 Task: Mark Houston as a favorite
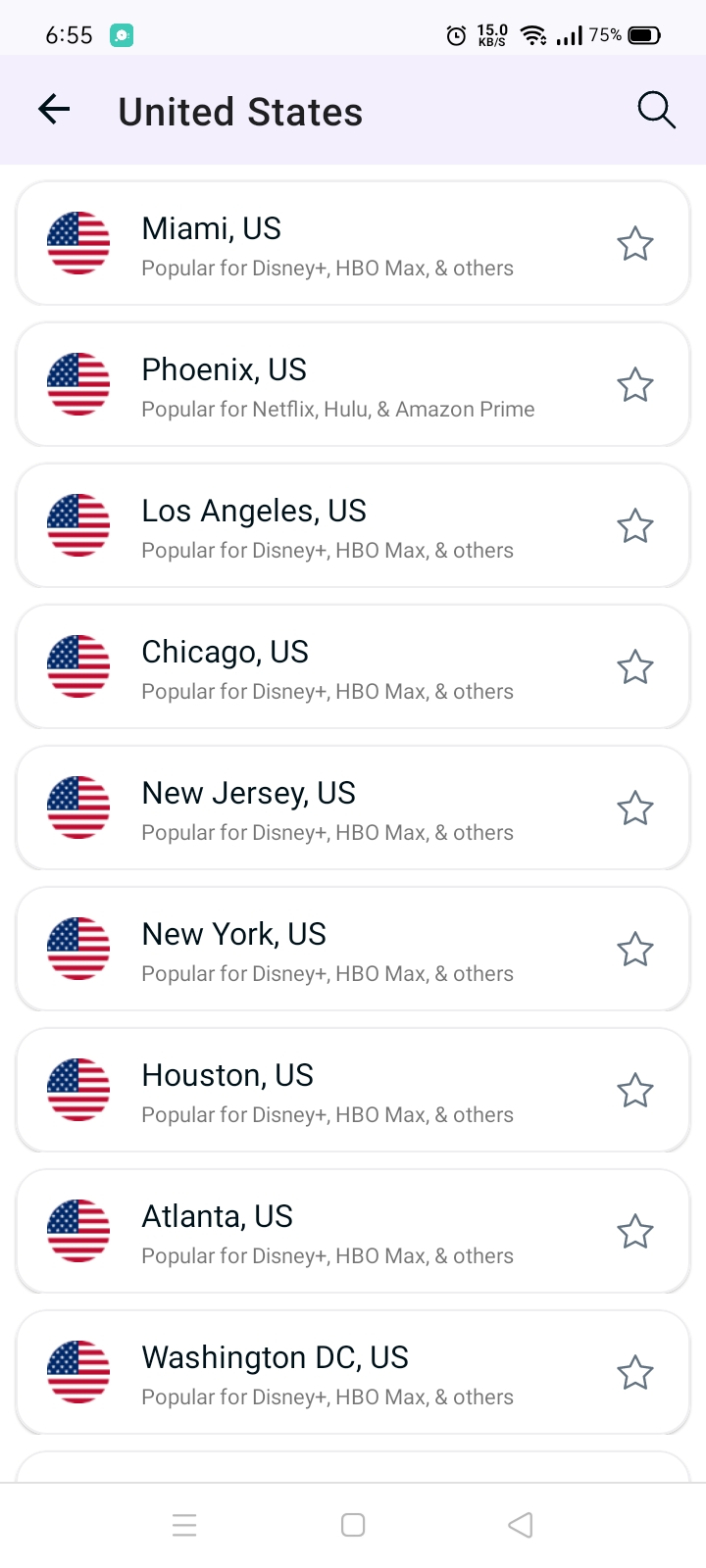point(635,1091)
